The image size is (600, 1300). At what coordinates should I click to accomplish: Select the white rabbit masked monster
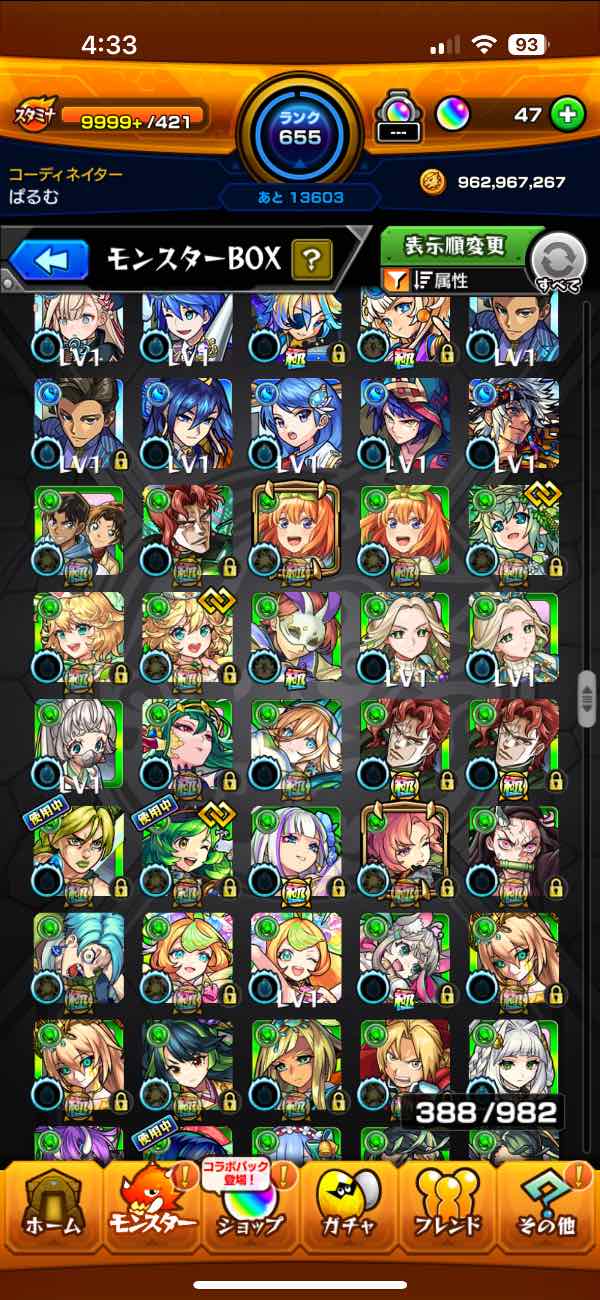click(x=296, y=637)
